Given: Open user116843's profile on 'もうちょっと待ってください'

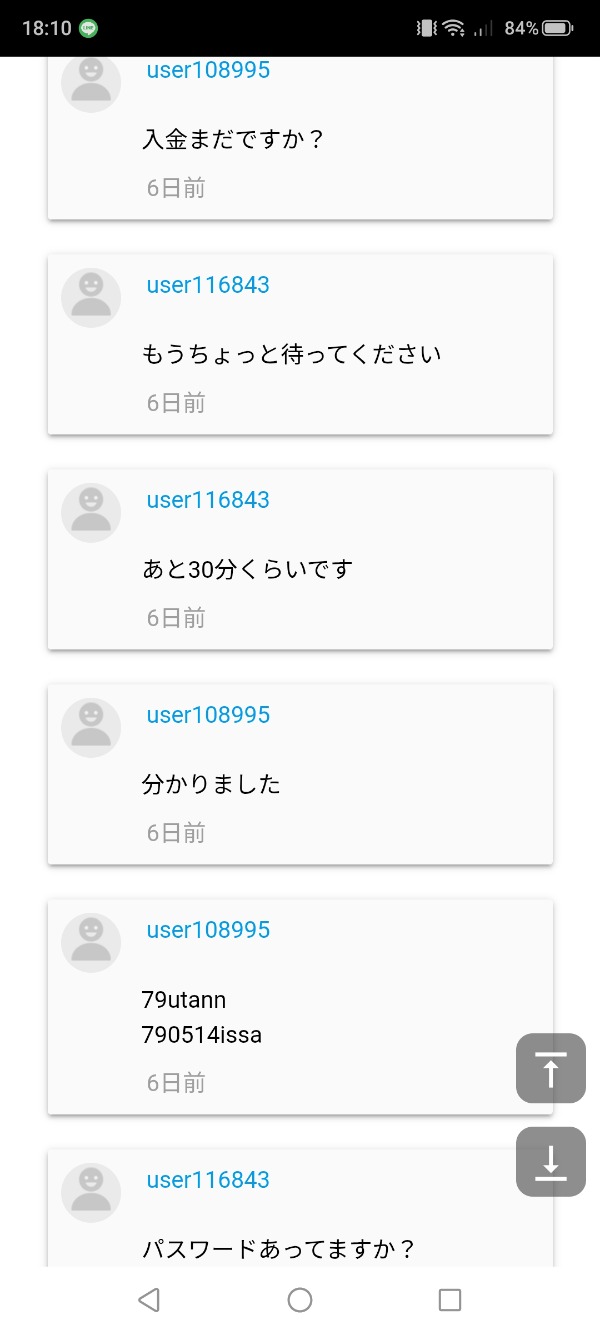Looking at the screenshot, I should [x=208, y=285].
